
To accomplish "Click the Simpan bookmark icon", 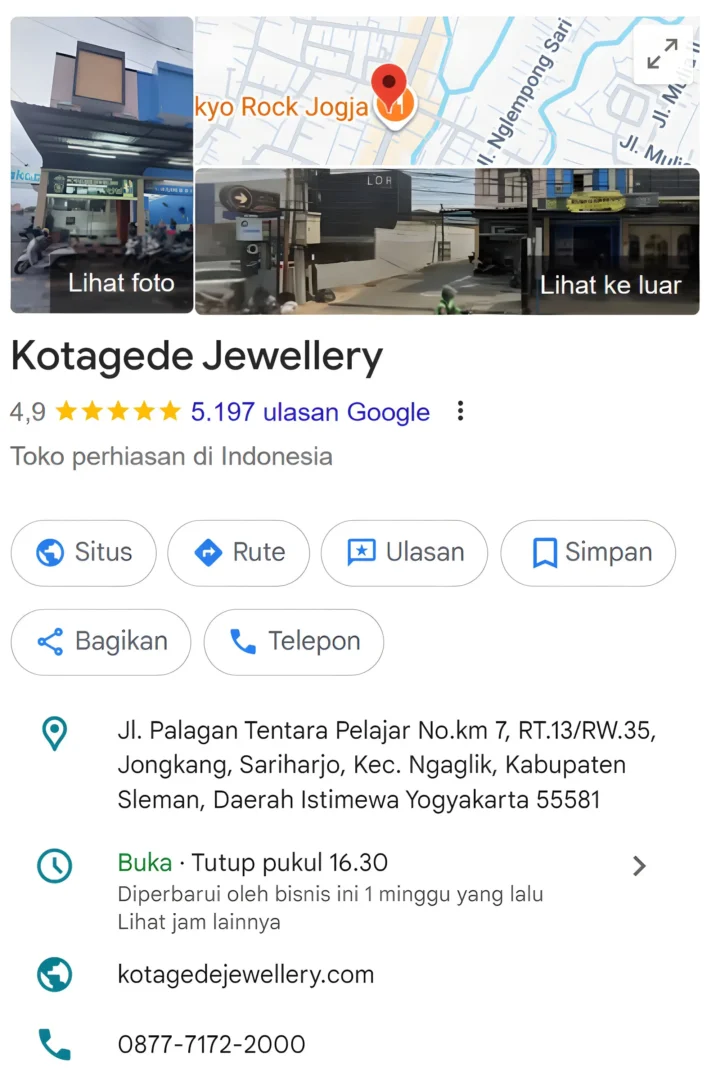I will (x=545, y=552).
